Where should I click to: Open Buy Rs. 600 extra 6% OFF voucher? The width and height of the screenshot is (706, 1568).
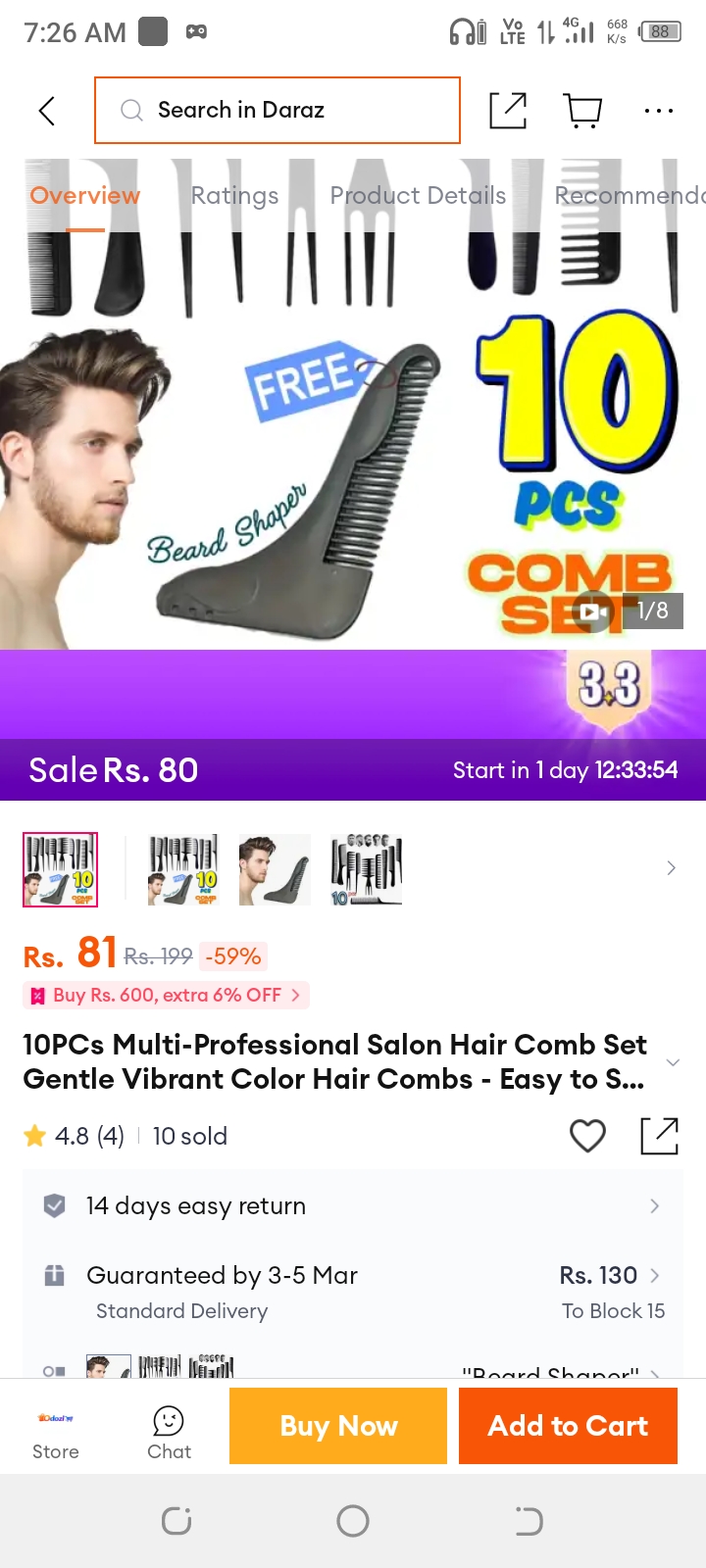(167, 995)
